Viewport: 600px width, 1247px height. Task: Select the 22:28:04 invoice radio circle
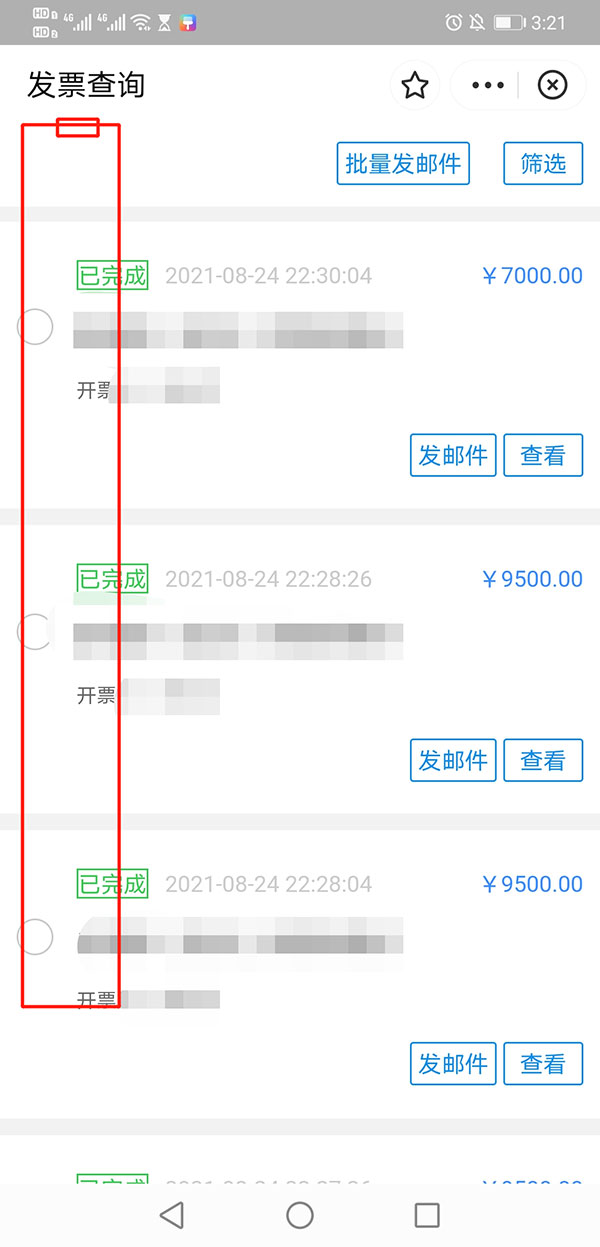tap(36, 936)
